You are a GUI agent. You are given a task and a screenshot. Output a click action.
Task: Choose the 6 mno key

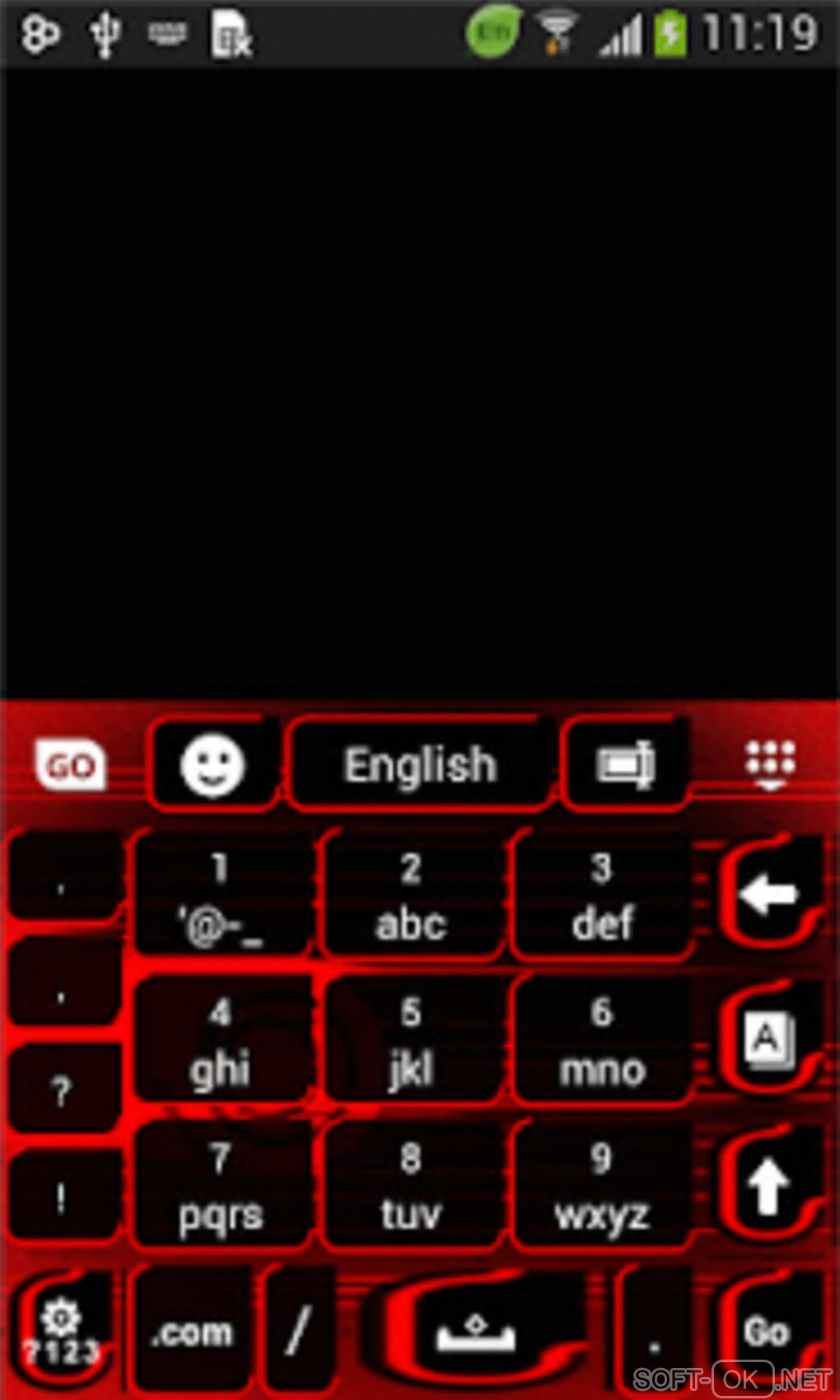pyautogui.click(x=602, y=1041)
